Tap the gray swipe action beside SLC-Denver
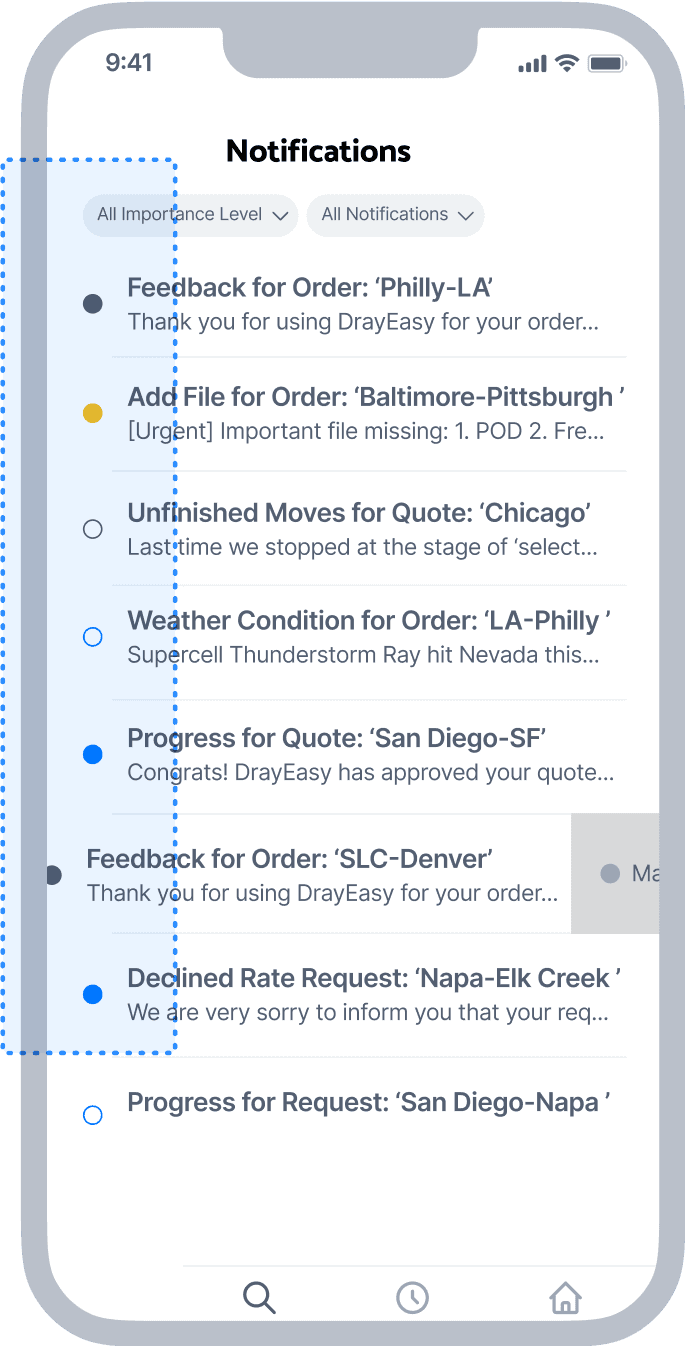Viewport: 685px width, 1346px height. (x=615, y=874)
